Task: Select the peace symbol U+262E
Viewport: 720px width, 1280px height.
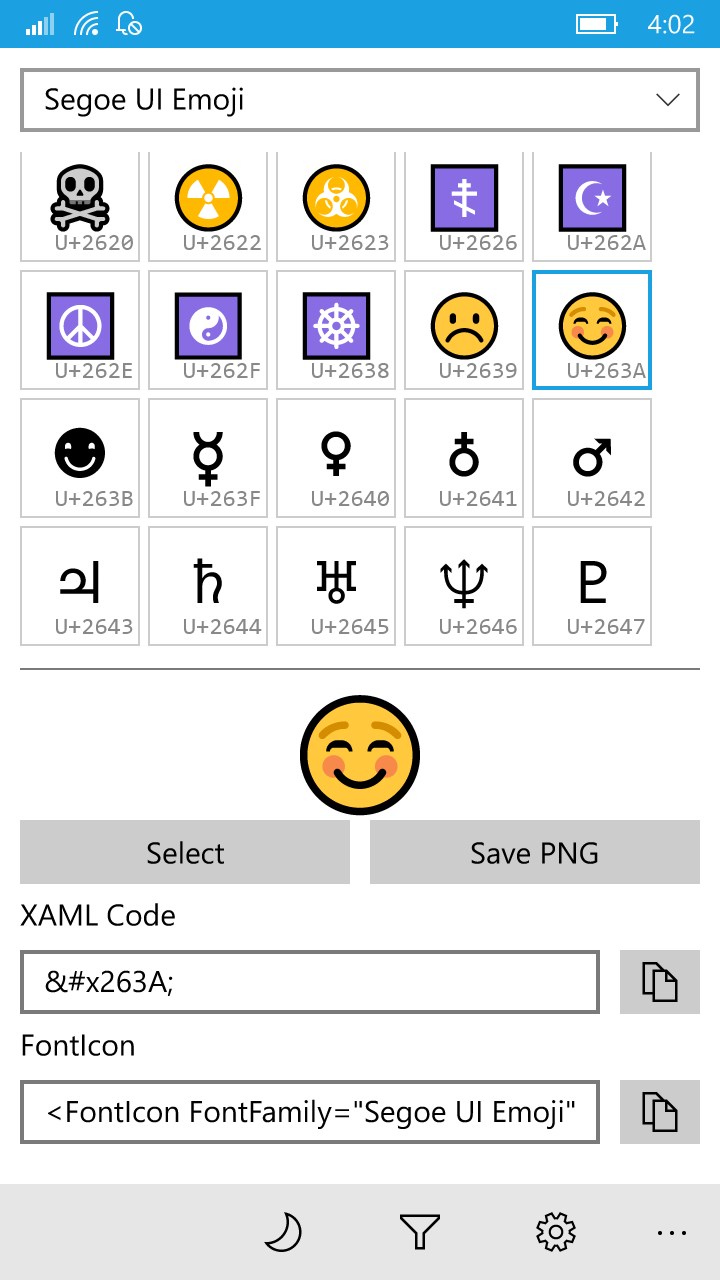Action: 80,330
